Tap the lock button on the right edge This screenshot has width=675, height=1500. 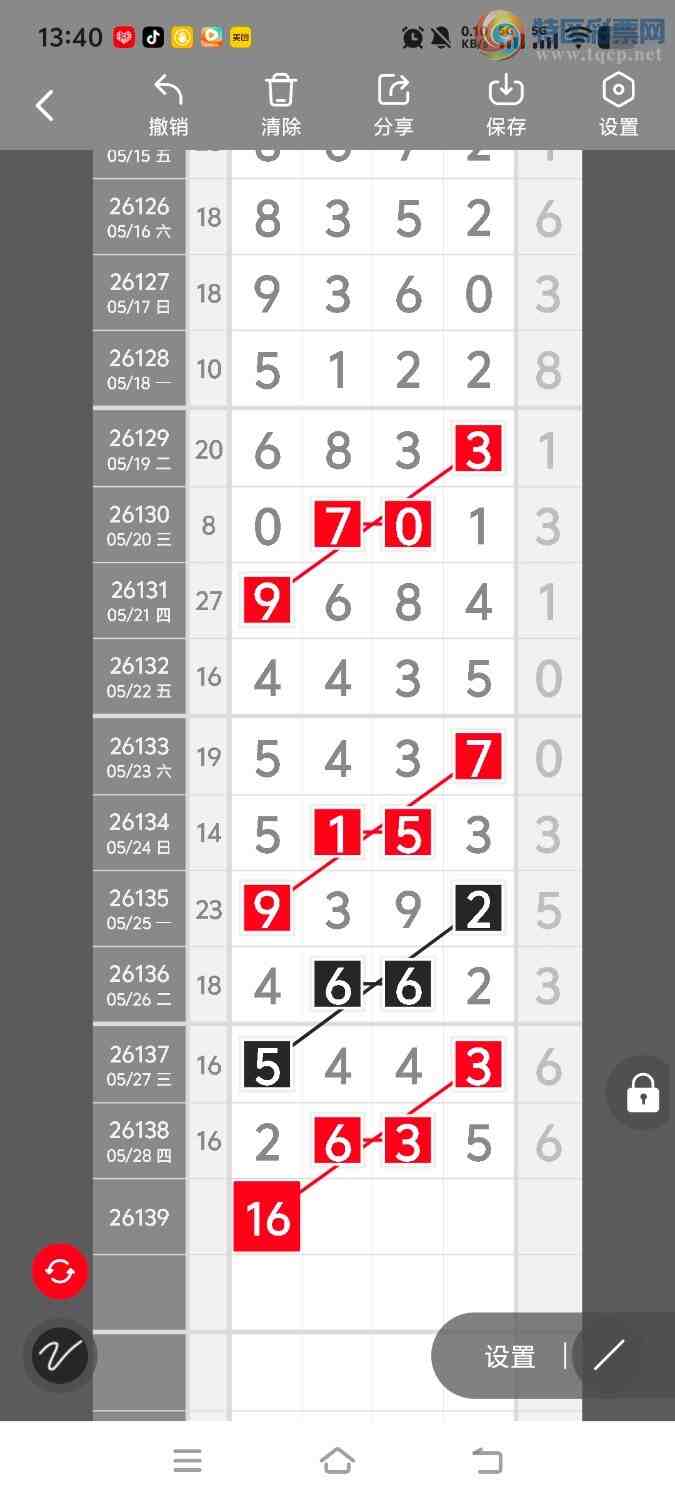tap(643, 1092)
